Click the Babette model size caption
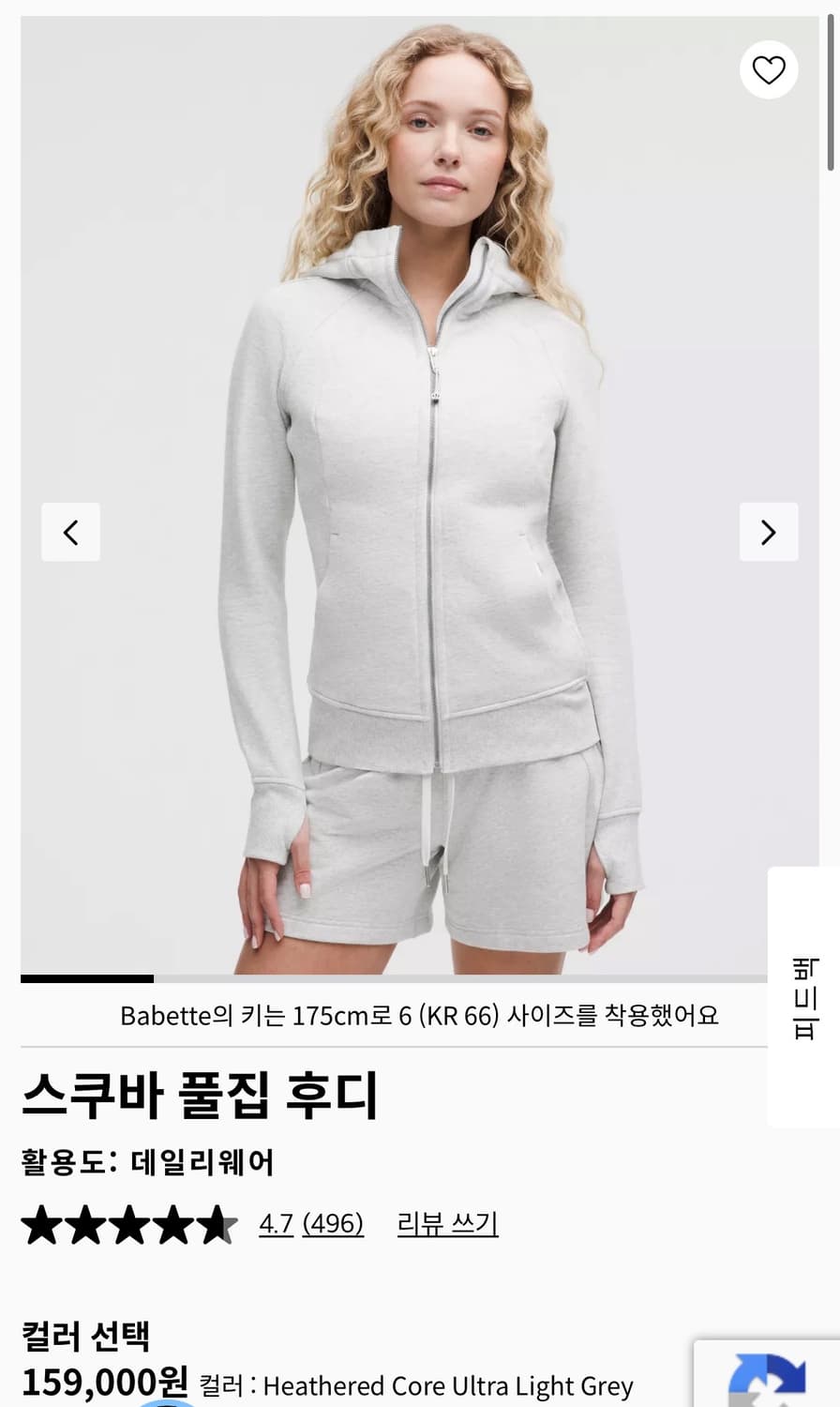 tap(420, 1016)
